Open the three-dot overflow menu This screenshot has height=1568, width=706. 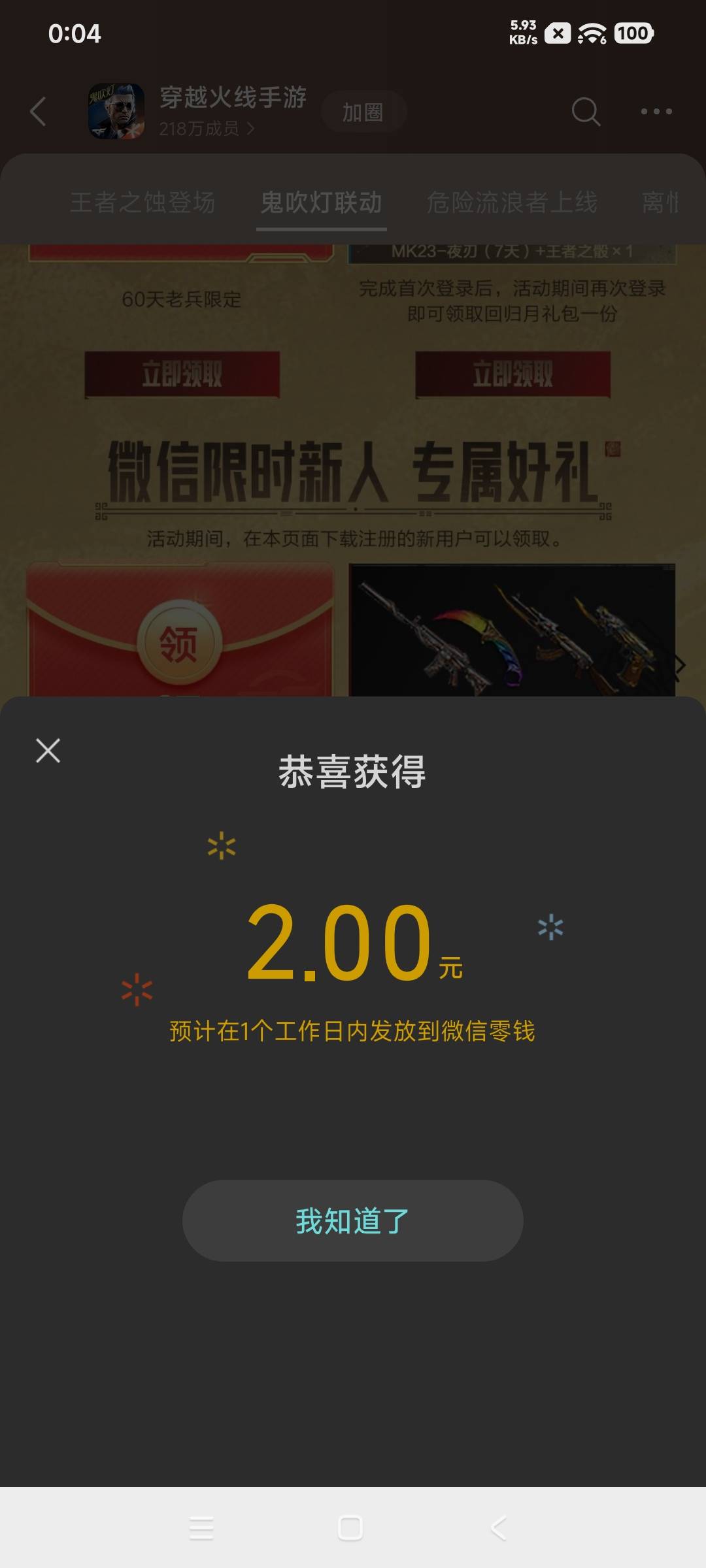656,111
